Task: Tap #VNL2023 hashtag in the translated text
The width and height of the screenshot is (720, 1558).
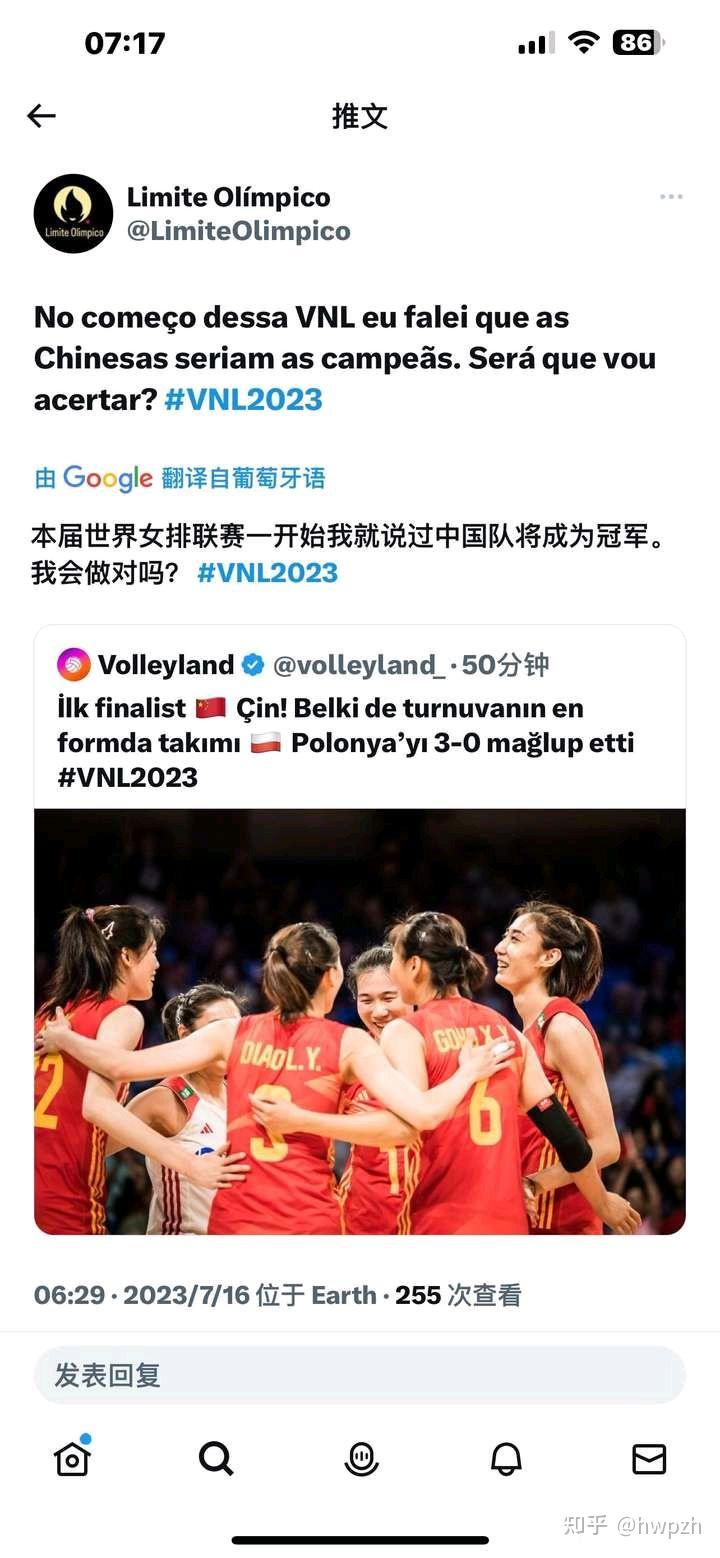Action: 267,573
